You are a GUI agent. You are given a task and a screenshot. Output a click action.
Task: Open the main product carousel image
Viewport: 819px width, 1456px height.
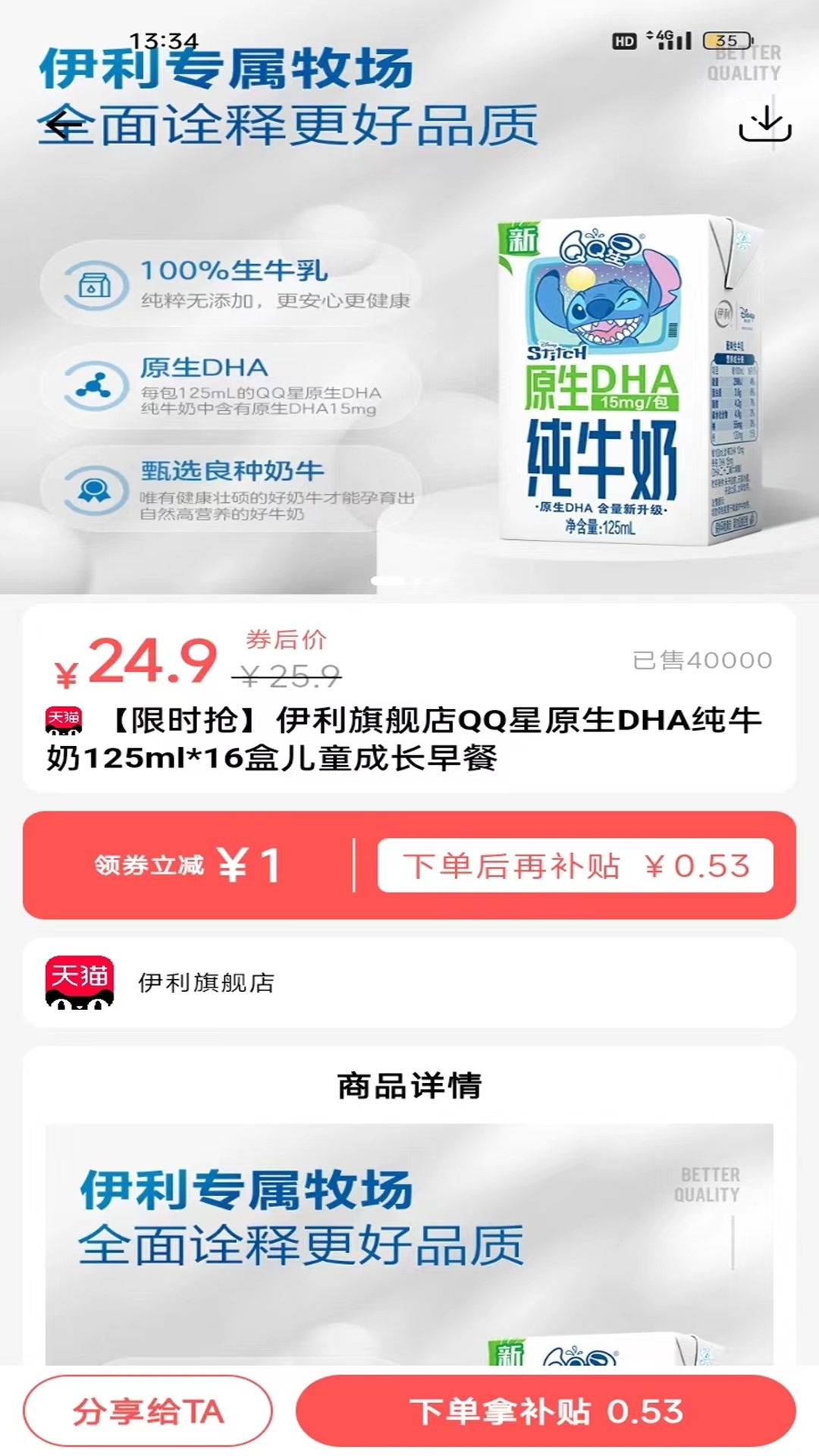pyautogui.click(x=409, y=364)
